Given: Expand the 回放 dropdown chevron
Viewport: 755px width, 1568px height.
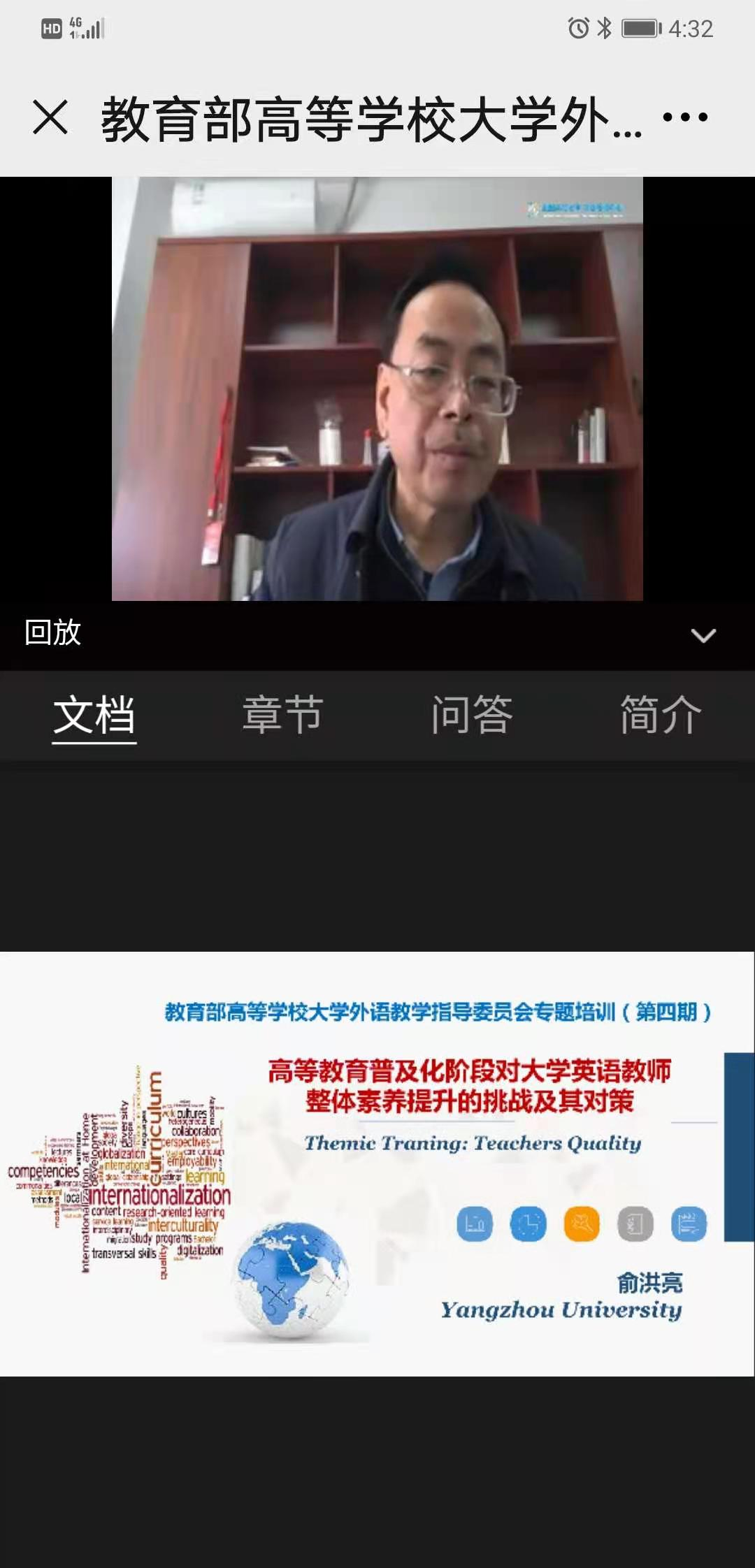Looking at the screenshot, I should pos(703,634).
